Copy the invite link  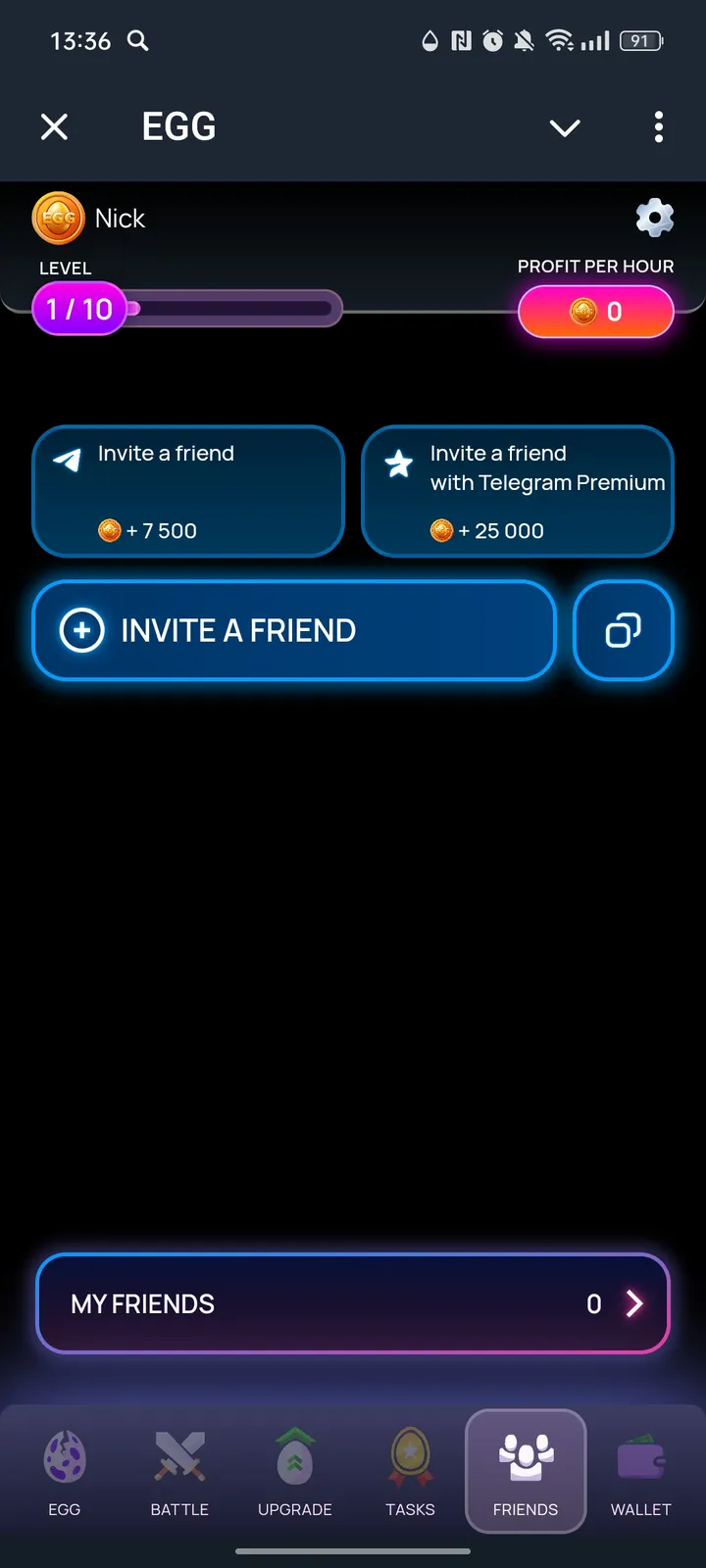pyautogui.click(x=624, y=630)
